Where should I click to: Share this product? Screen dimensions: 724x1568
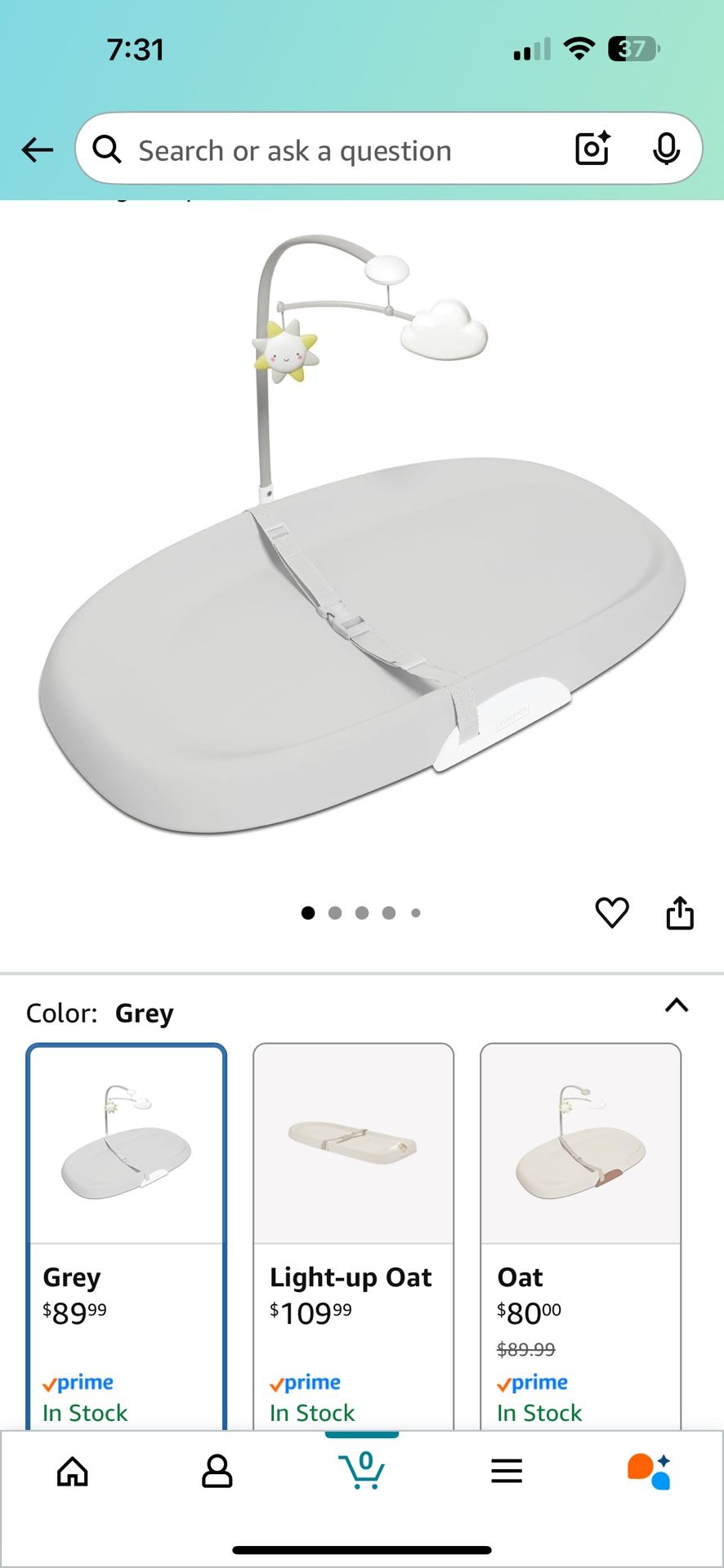(680, 912)
